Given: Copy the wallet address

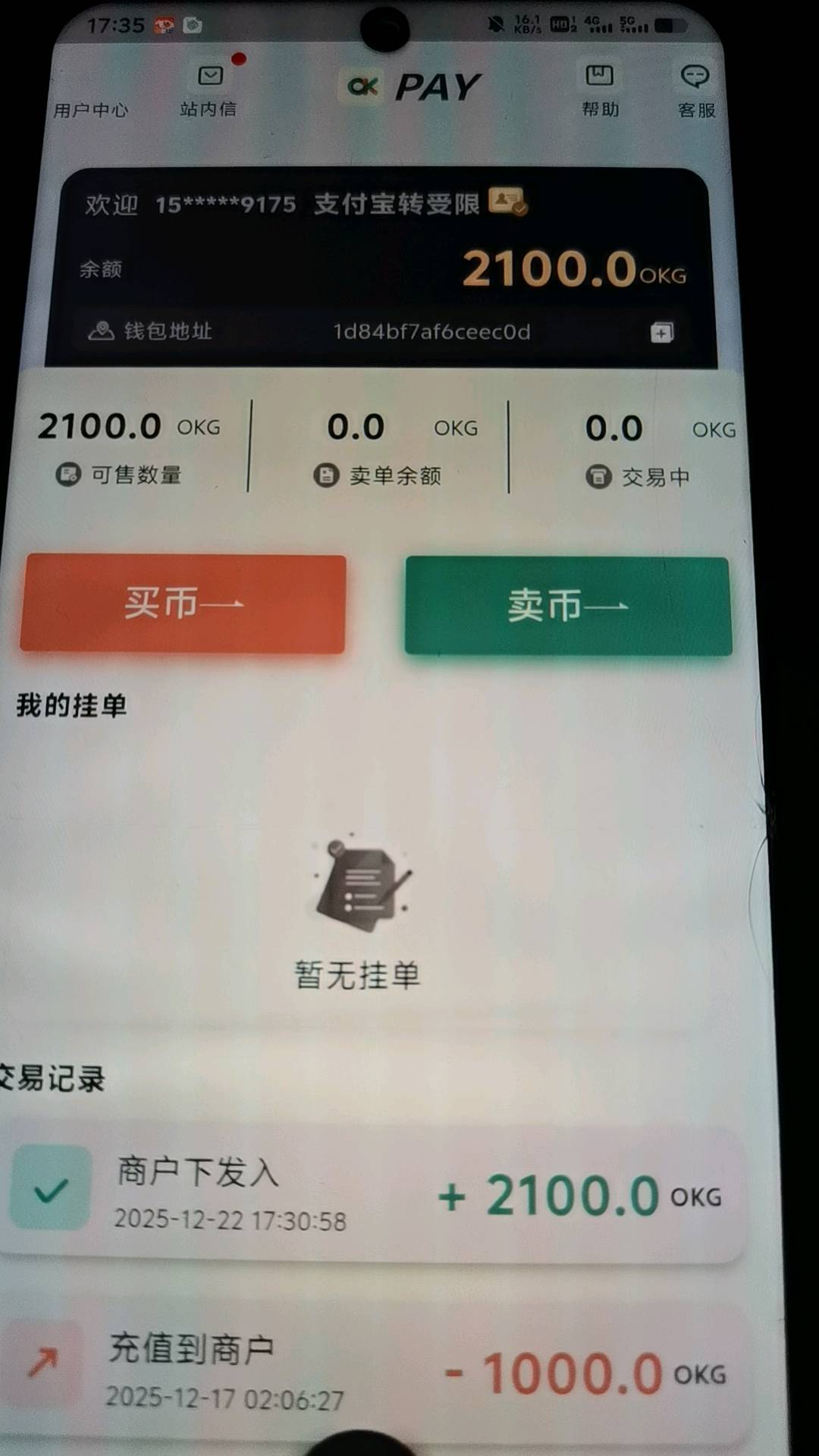Looking at the screenshot, I should coord(661,332).
